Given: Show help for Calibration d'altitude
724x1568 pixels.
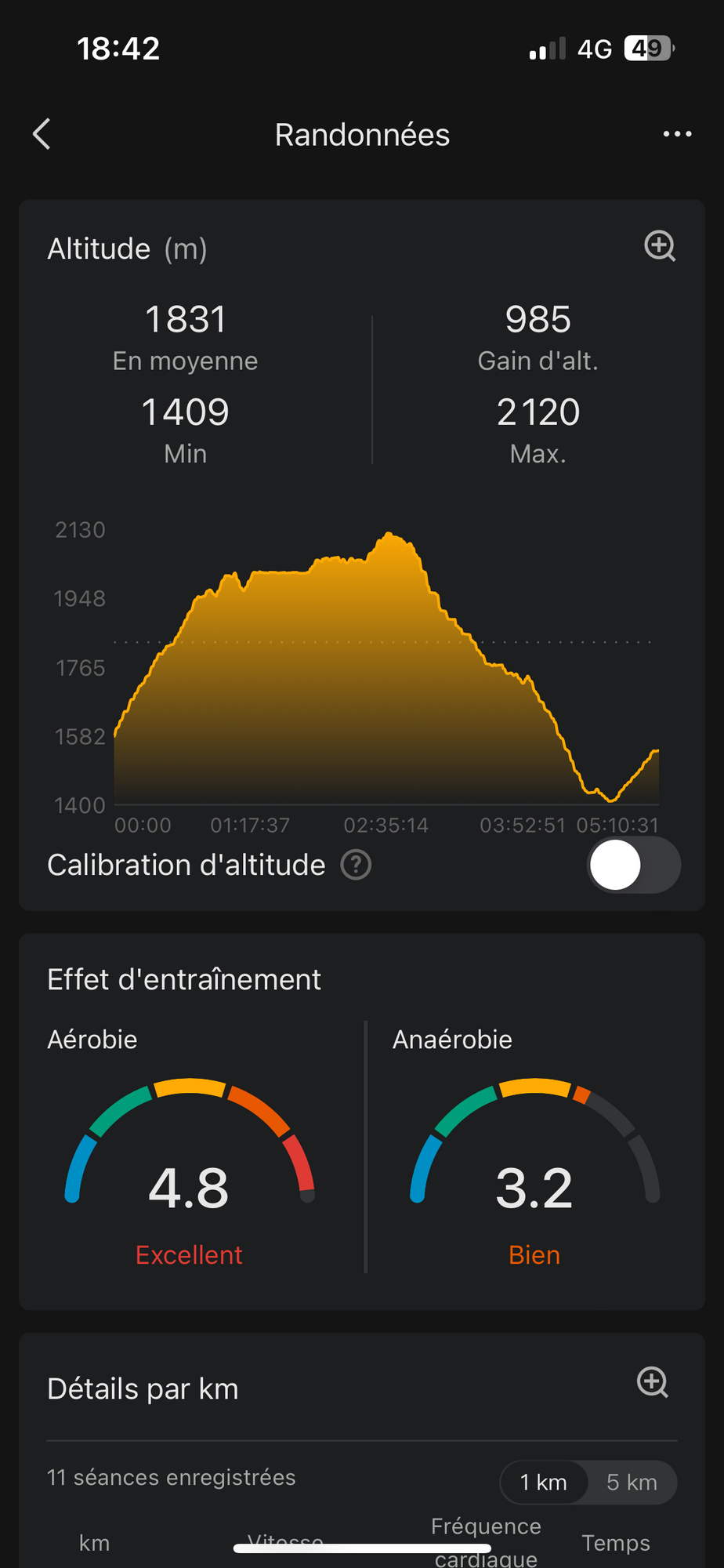Looking at the screenshot, I should tap(356, 866).
